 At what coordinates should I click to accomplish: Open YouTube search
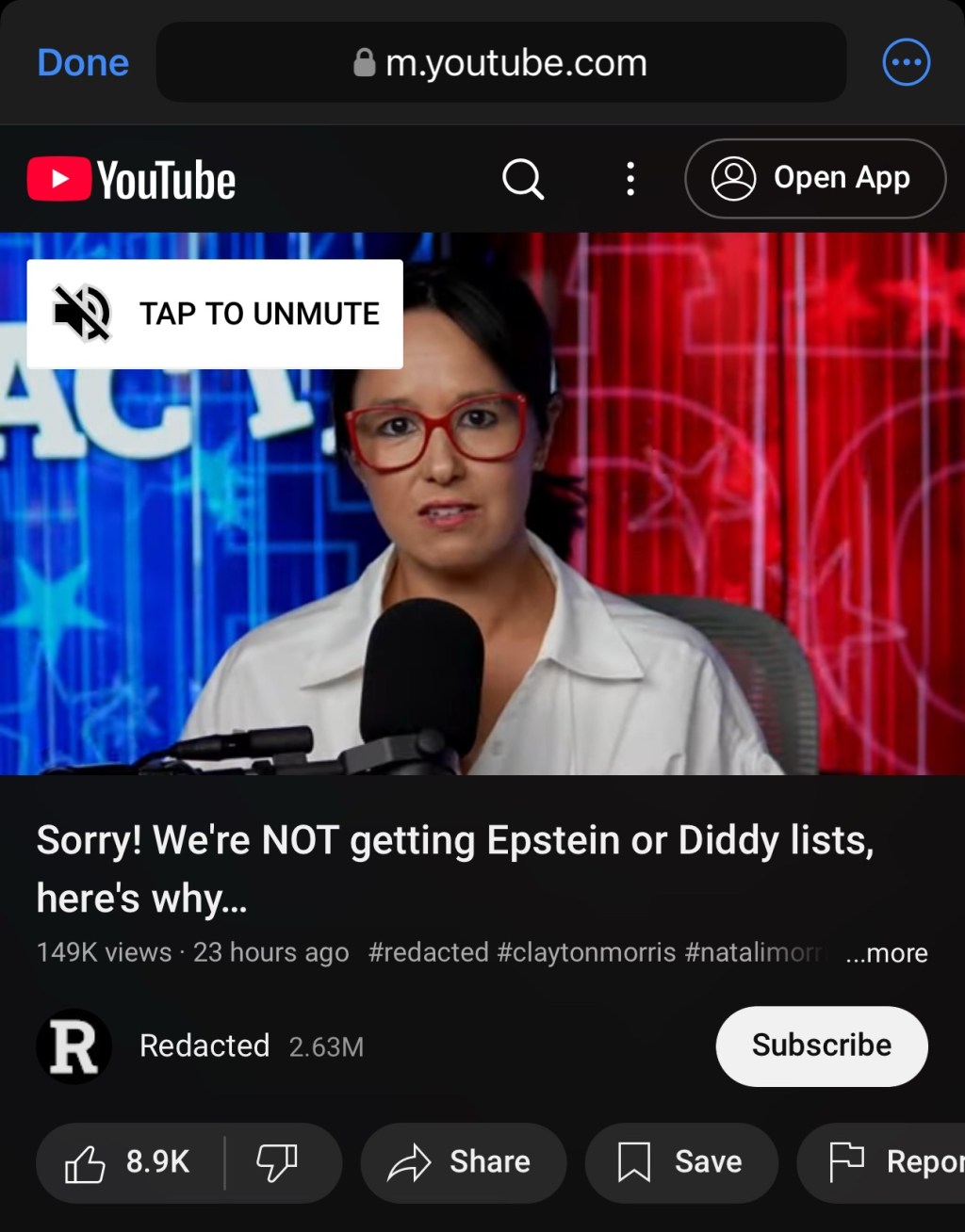[x=525, y=179]
